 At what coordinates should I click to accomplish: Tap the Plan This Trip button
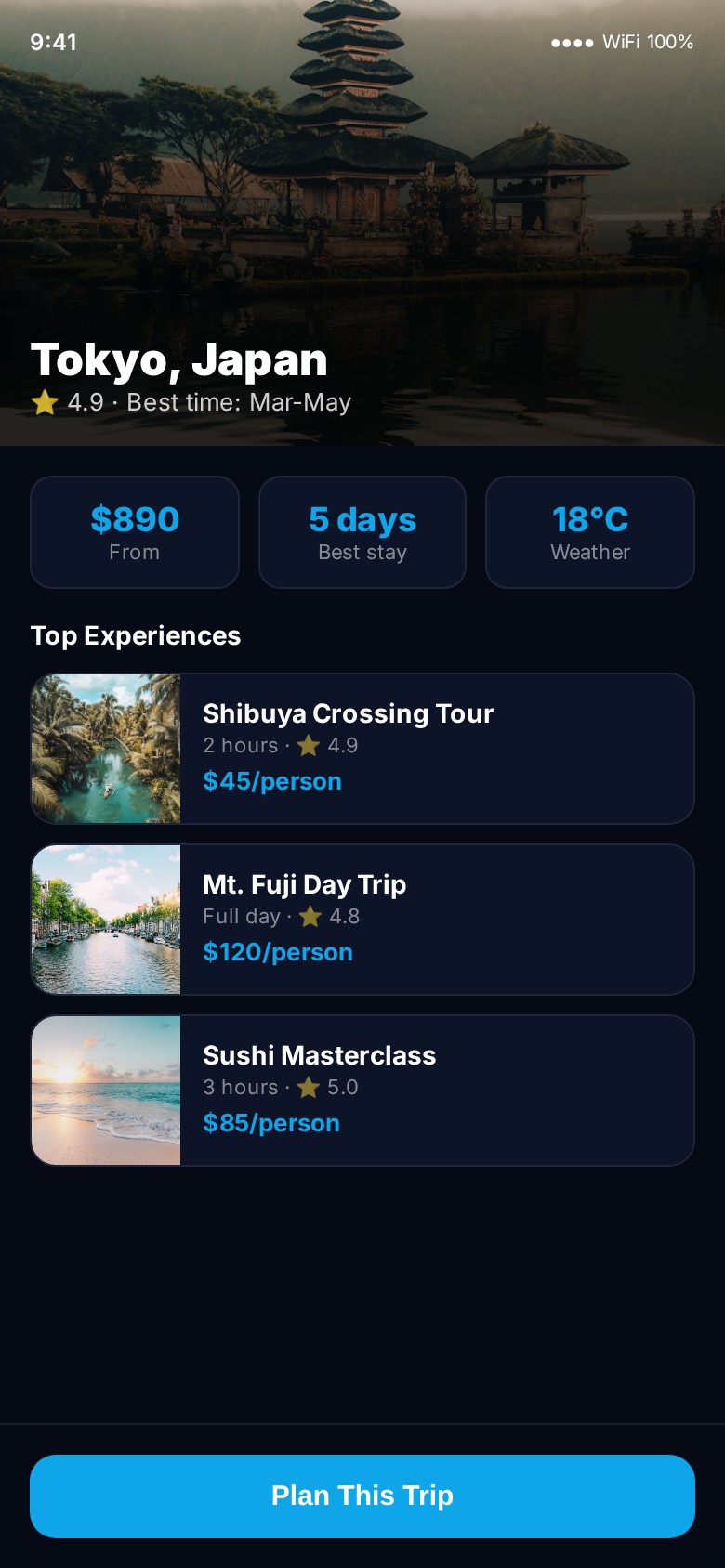(362, 1496)
